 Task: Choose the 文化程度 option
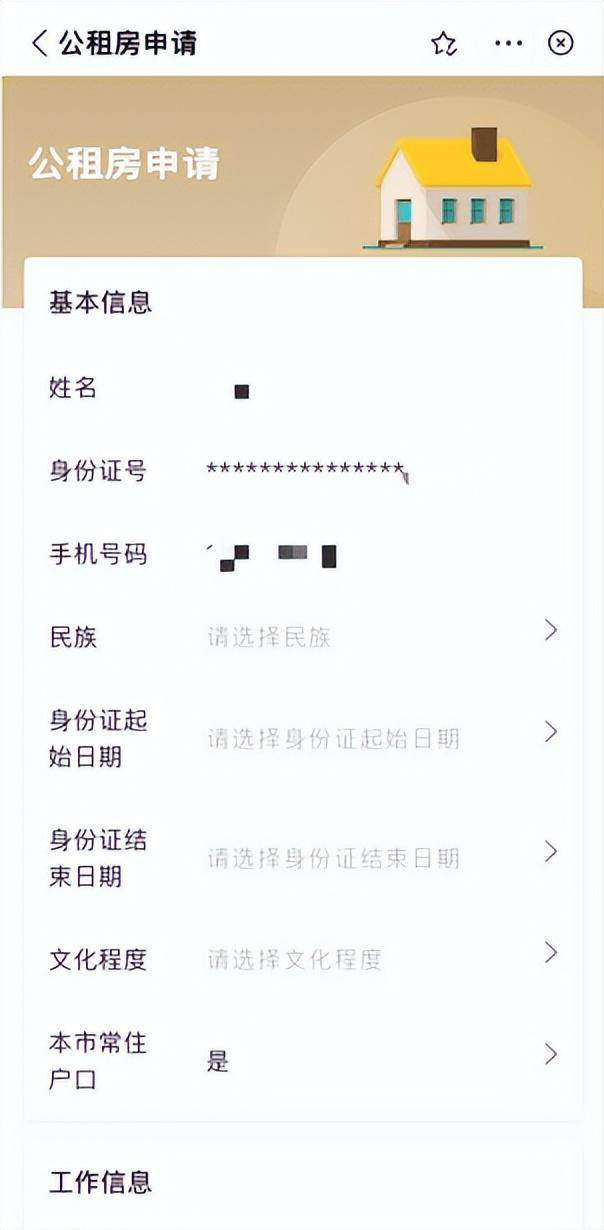pyautogui.click(x=380, y=959)
